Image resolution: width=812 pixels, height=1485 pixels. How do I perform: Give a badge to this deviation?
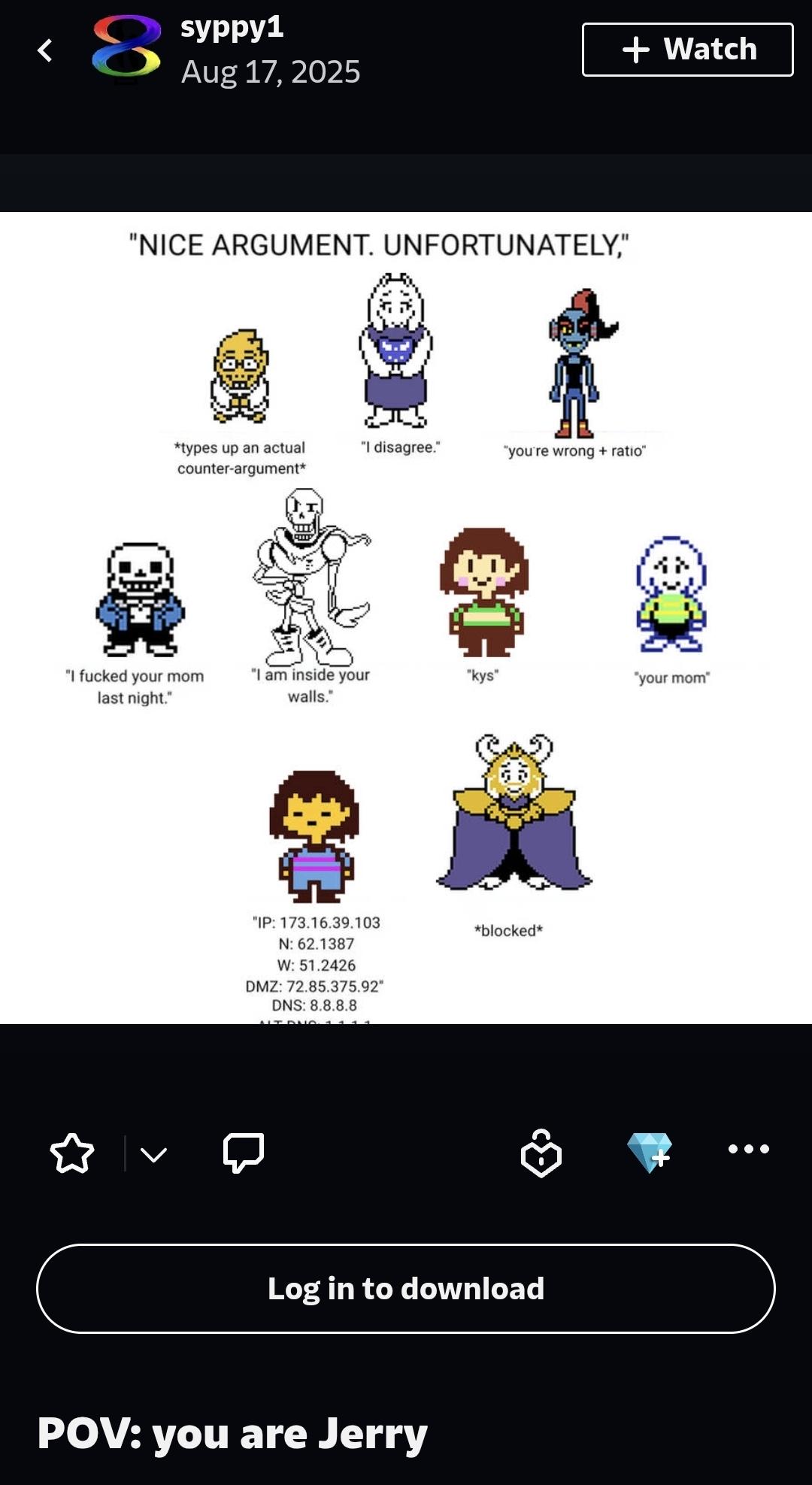click(x=541, y=1153)
